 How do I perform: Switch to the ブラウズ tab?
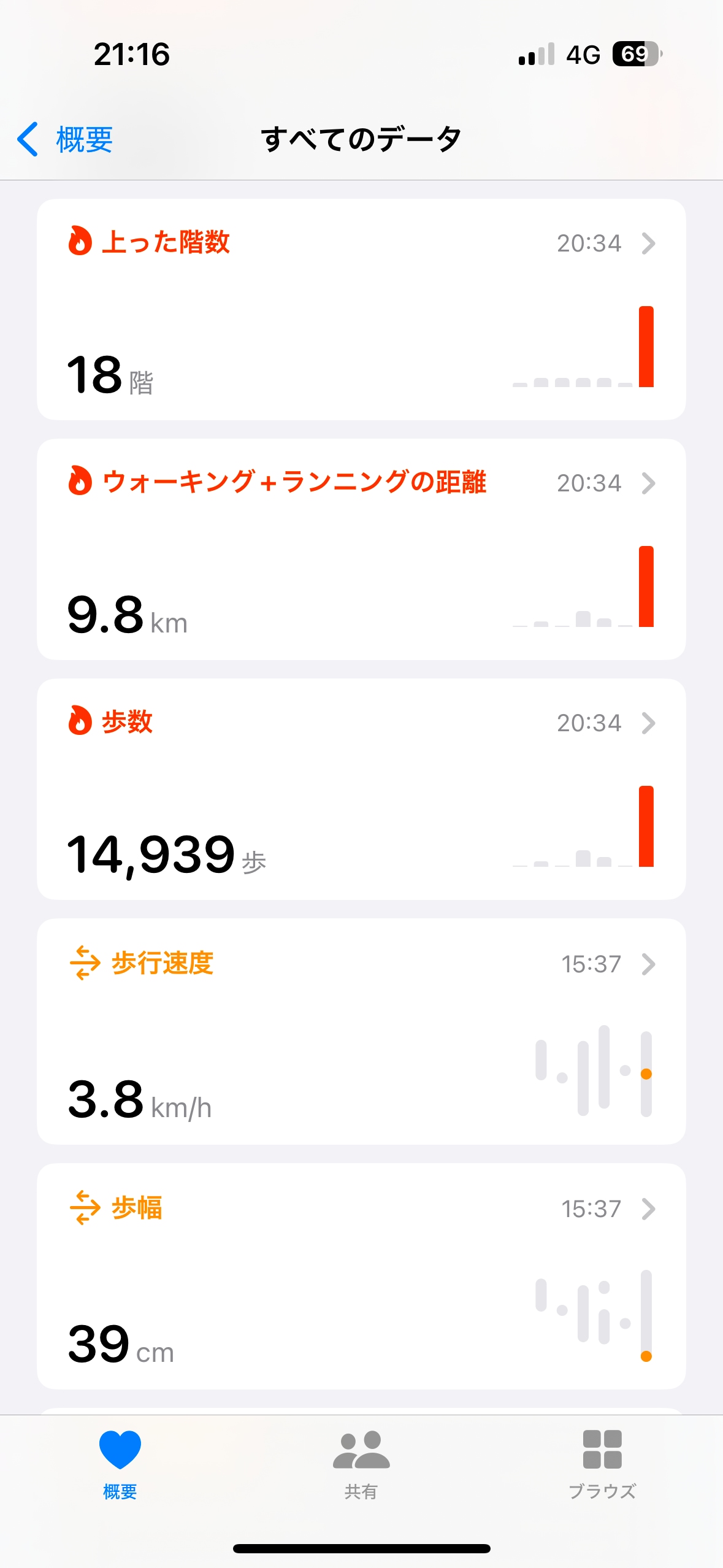pyautogui.click(x=602, y=1464)
